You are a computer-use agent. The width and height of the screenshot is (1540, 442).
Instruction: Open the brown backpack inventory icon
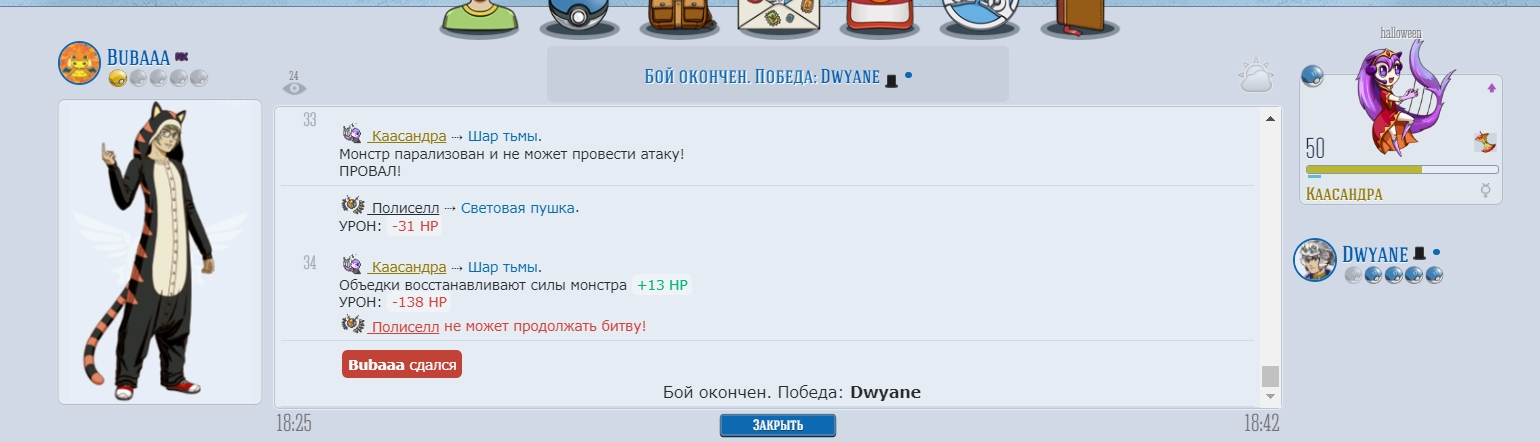(679, 17)
